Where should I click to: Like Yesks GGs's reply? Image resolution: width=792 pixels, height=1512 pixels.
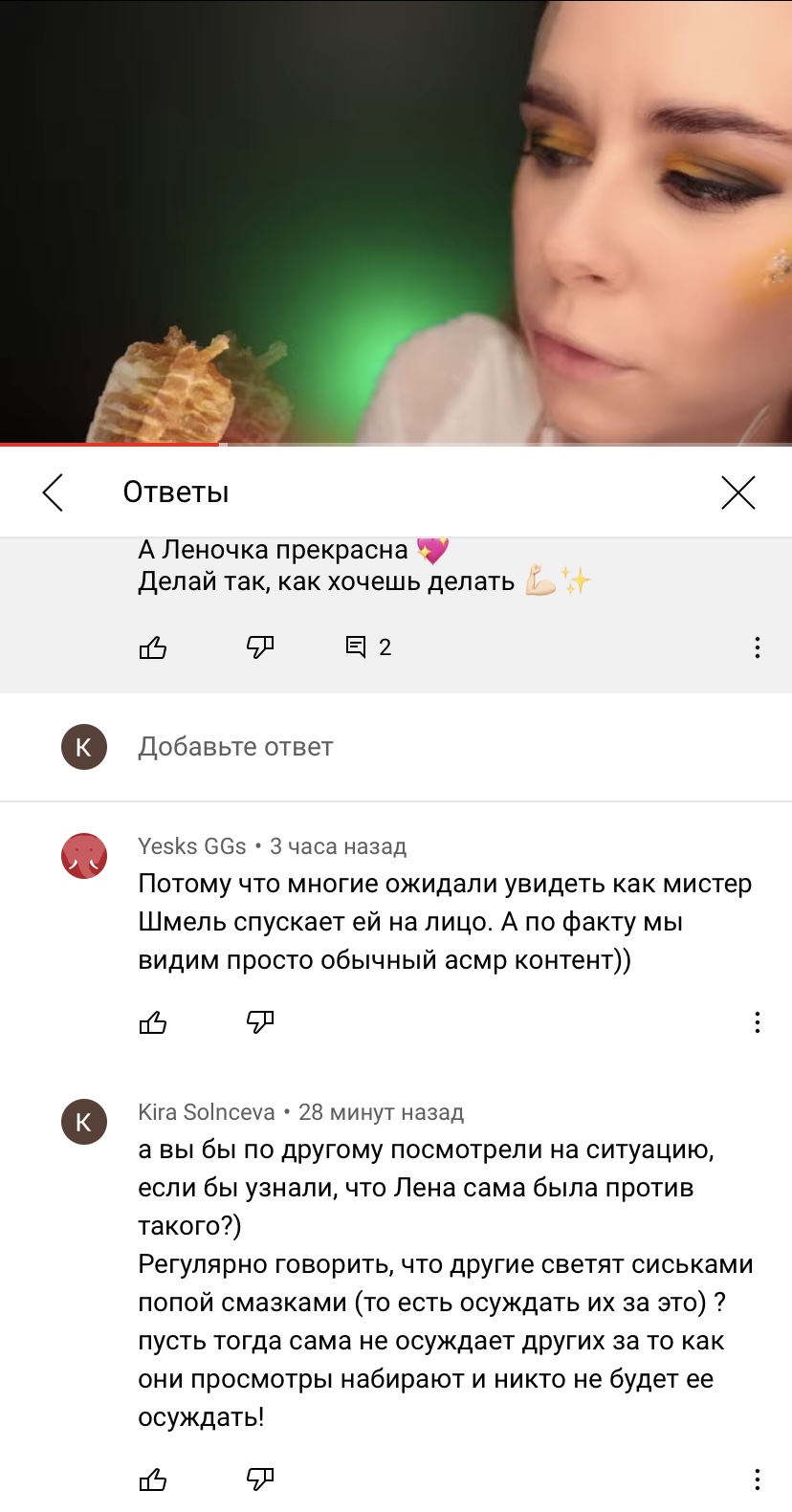click(x=153, y=1023)
